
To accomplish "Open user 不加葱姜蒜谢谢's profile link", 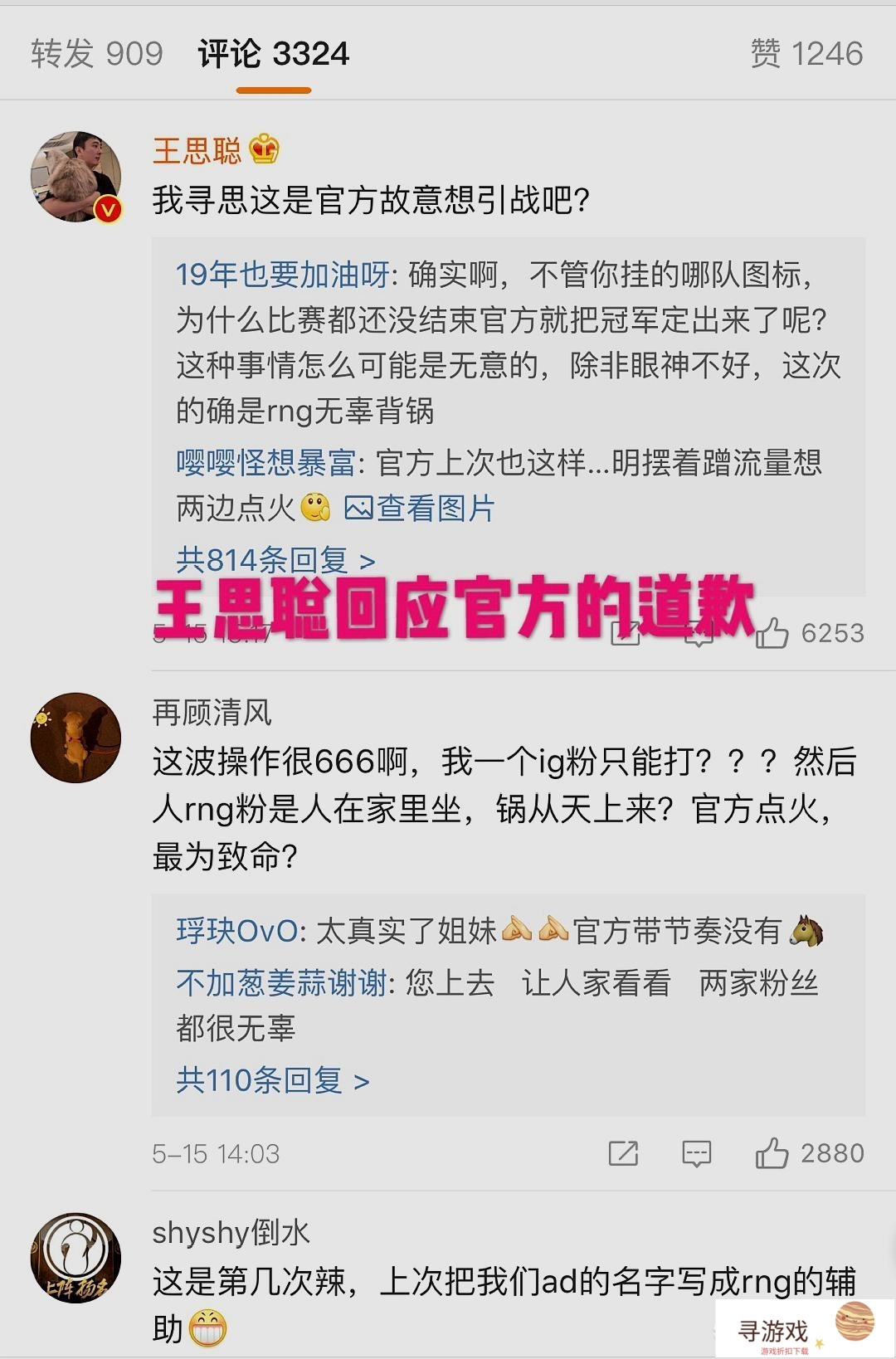I will (x=281, y=983).
